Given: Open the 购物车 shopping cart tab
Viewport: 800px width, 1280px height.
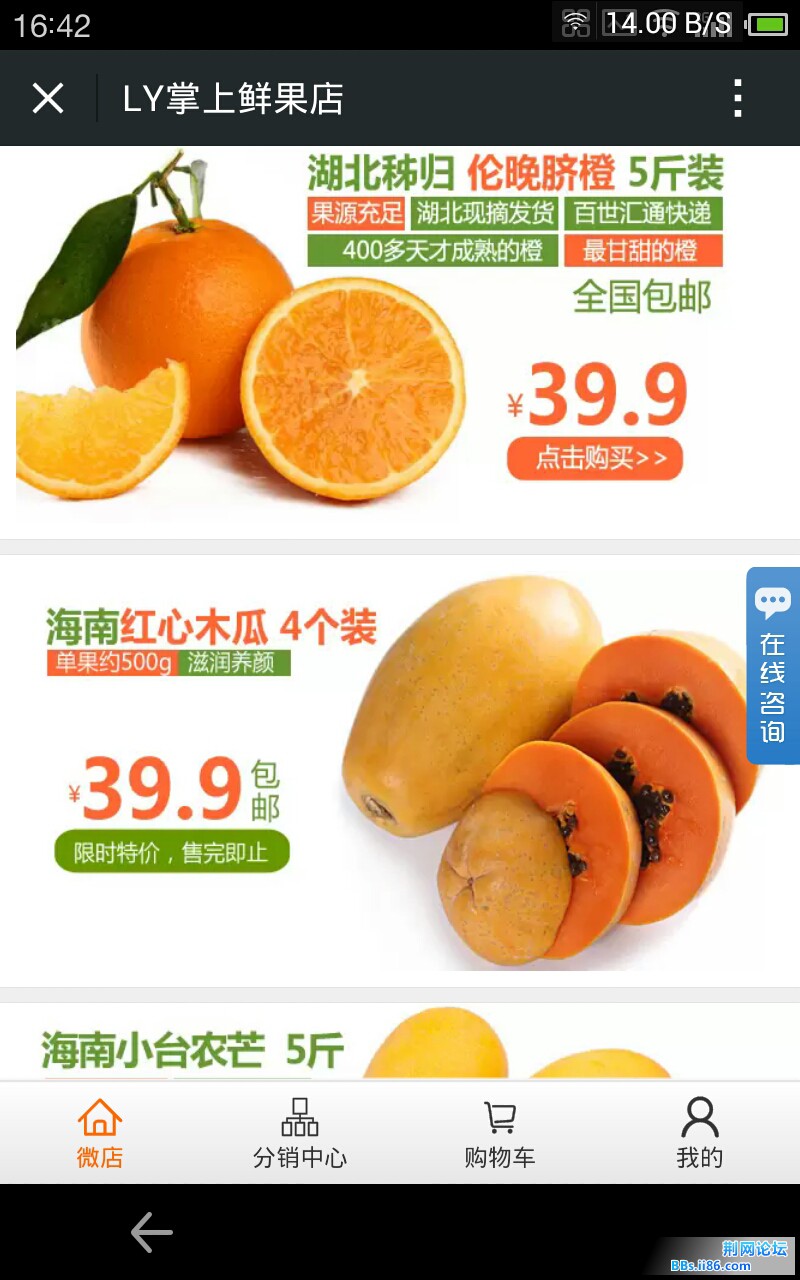Looking at the screenshot, I should tap(500, 1133).
